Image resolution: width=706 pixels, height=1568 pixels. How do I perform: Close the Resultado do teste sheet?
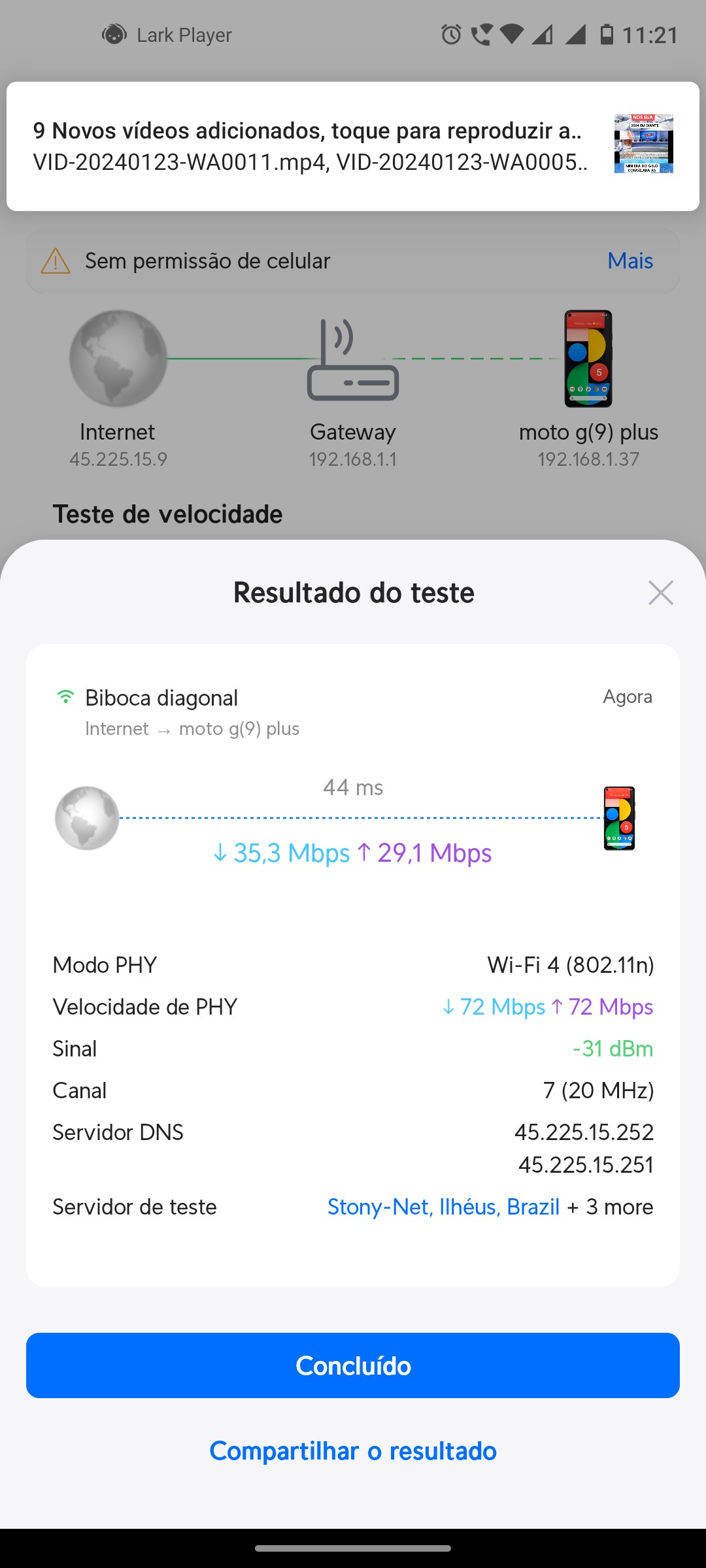[660, 593]
